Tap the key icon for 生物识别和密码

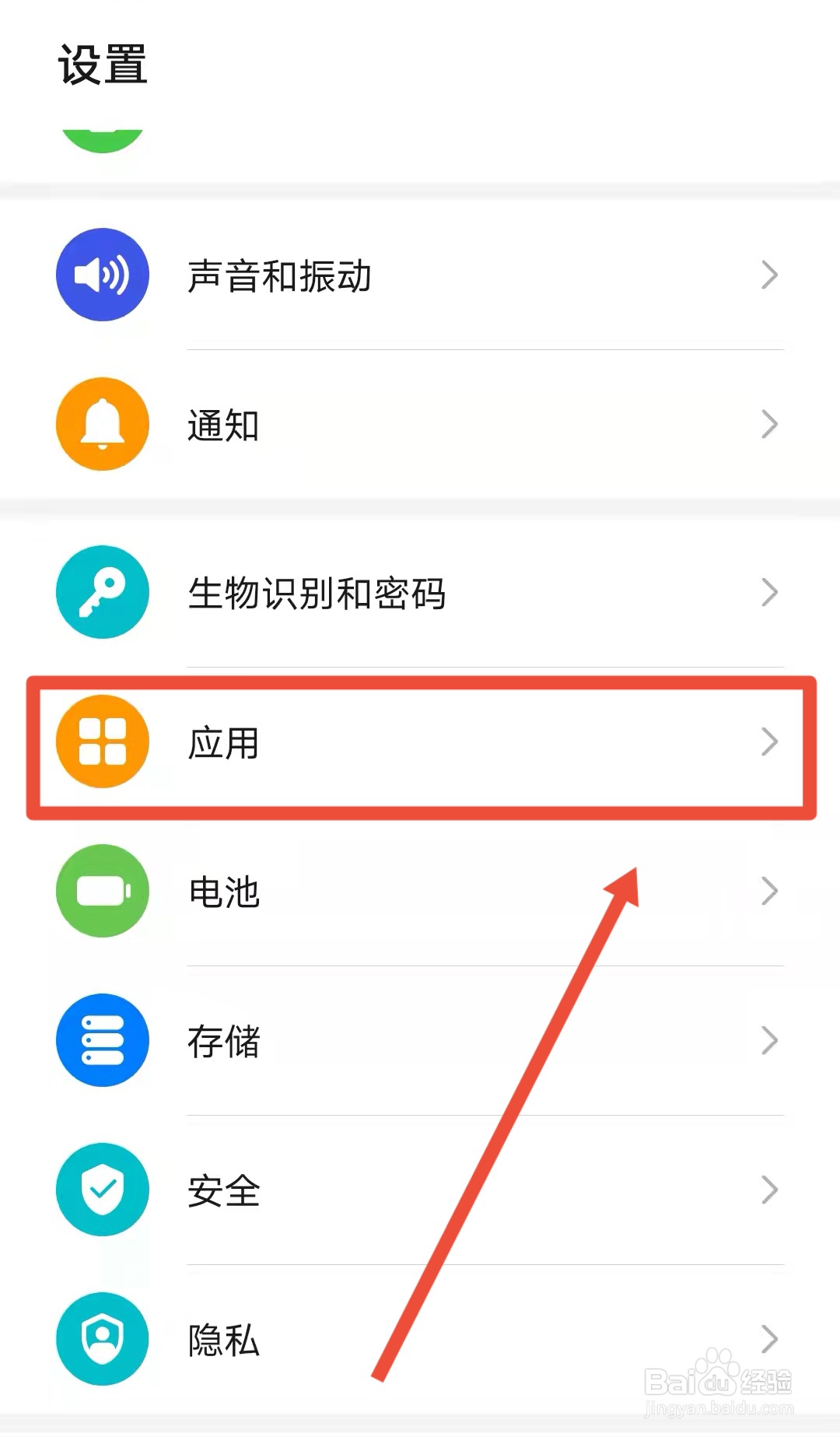pyautogui.click(x=102, y=592)
